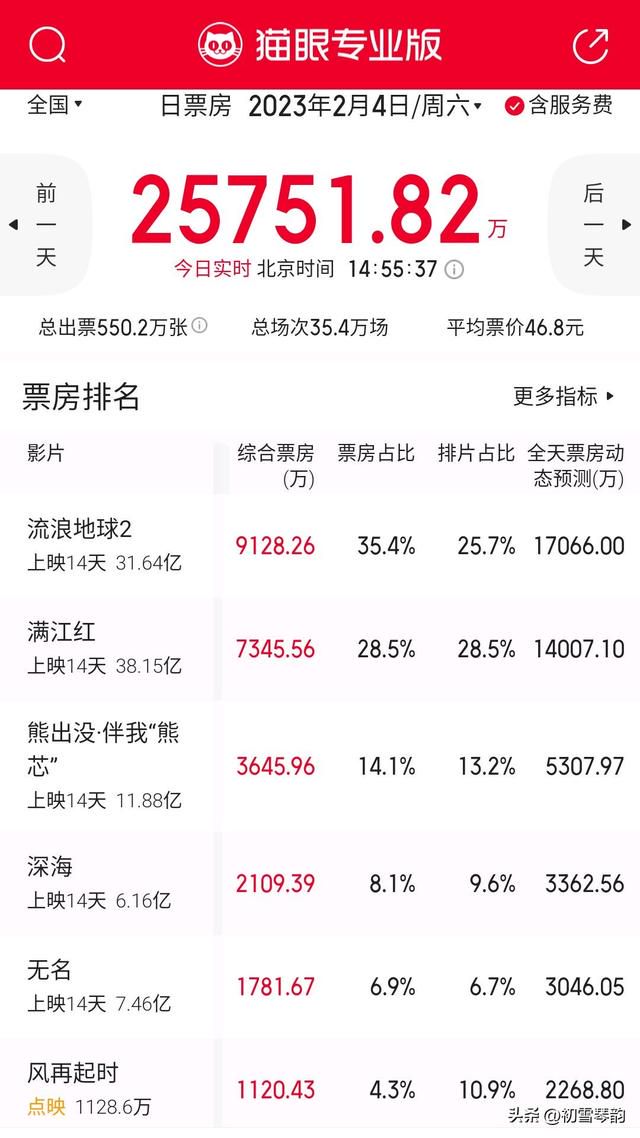
Task: Open the 满江红 movie row
Action: point(320,649)
